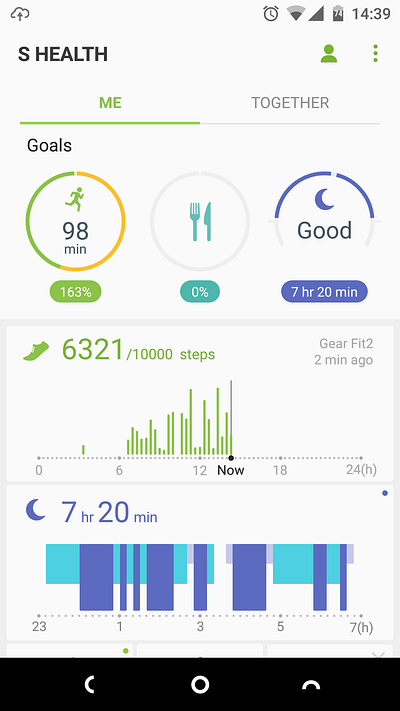Viewport: 400px width, 711px height.
Task: Go back with the navigation bar
Action: 89,684
